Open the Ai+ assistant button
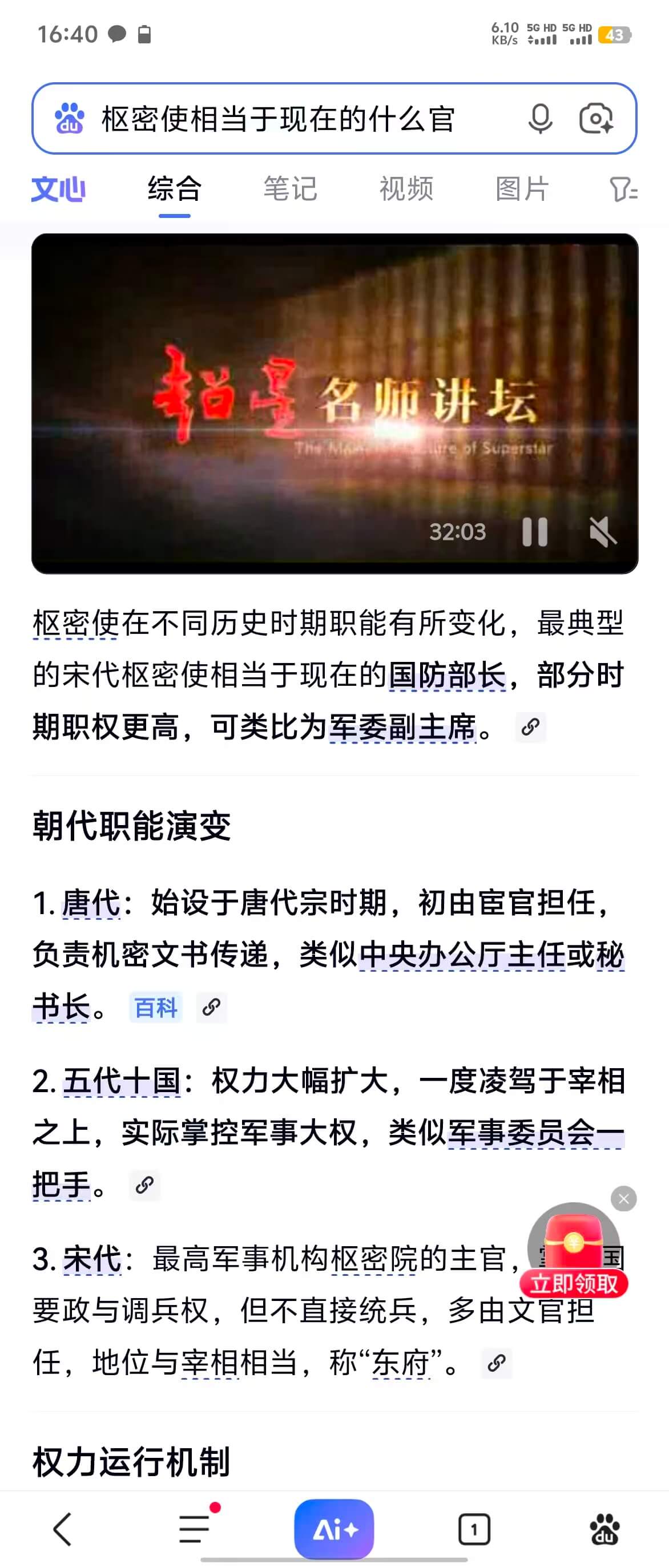Viewport: 669px width, 1568px height. [x=333, y=1529]
